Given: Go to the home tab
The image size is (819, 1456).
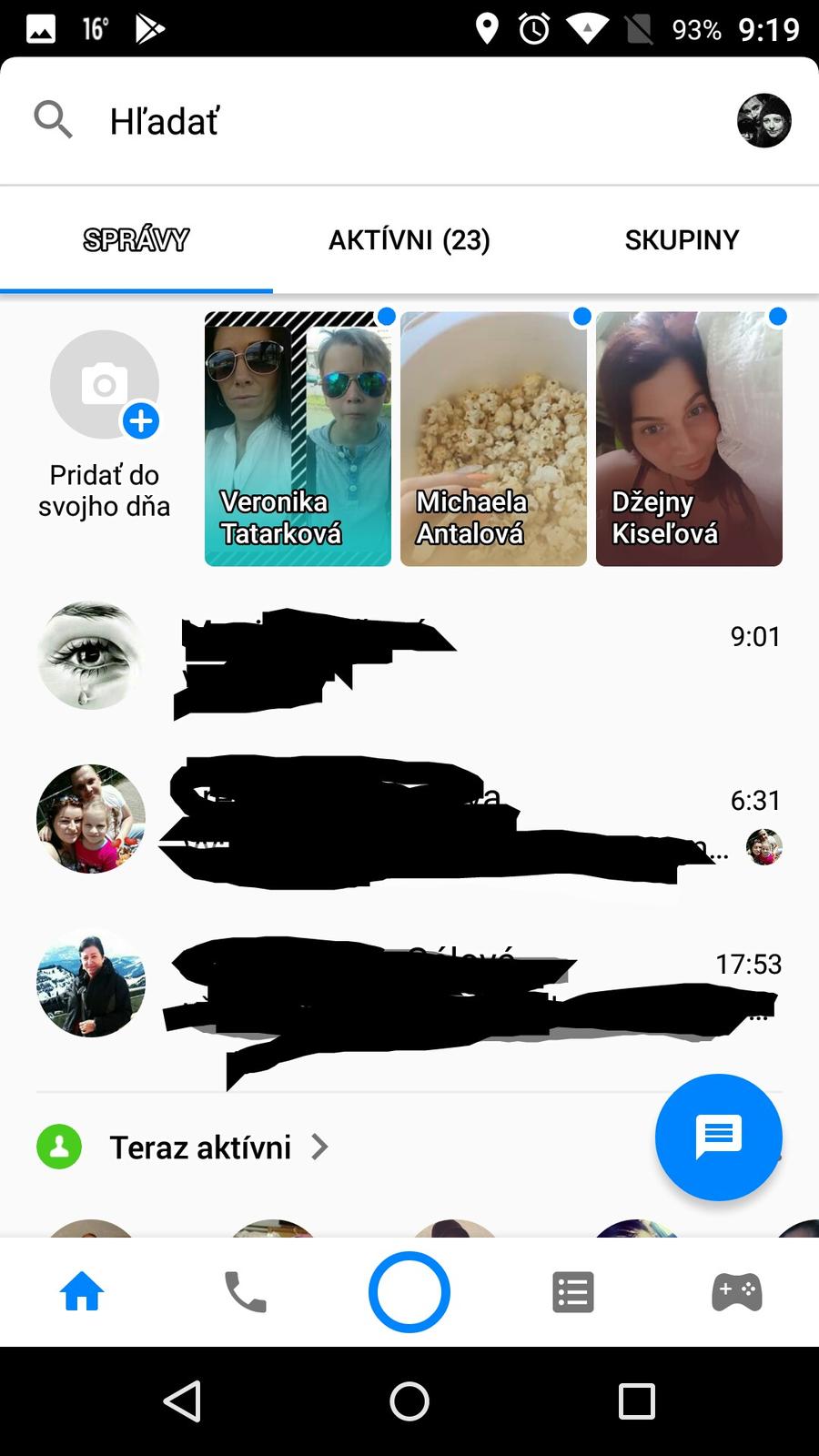Looking at the screenshot, I should 82,1292.
